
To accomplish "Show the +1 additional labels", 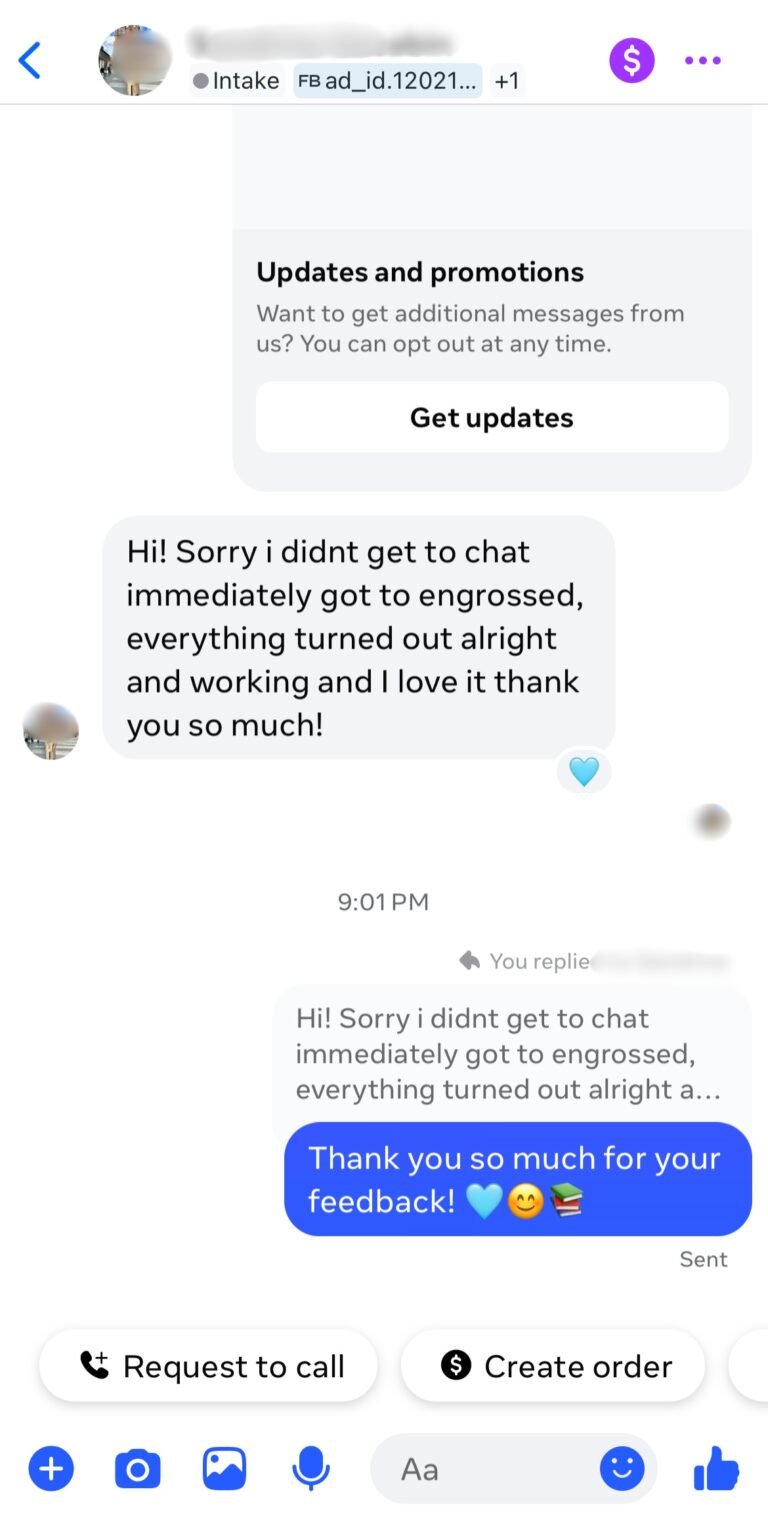I will (507, 81).
